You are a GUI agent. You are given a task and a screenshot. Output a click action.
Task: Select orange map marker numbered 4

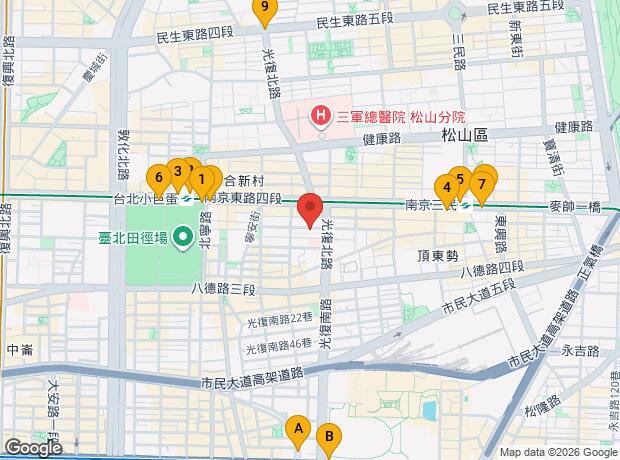pyautogui.click(x=446, y=186)
